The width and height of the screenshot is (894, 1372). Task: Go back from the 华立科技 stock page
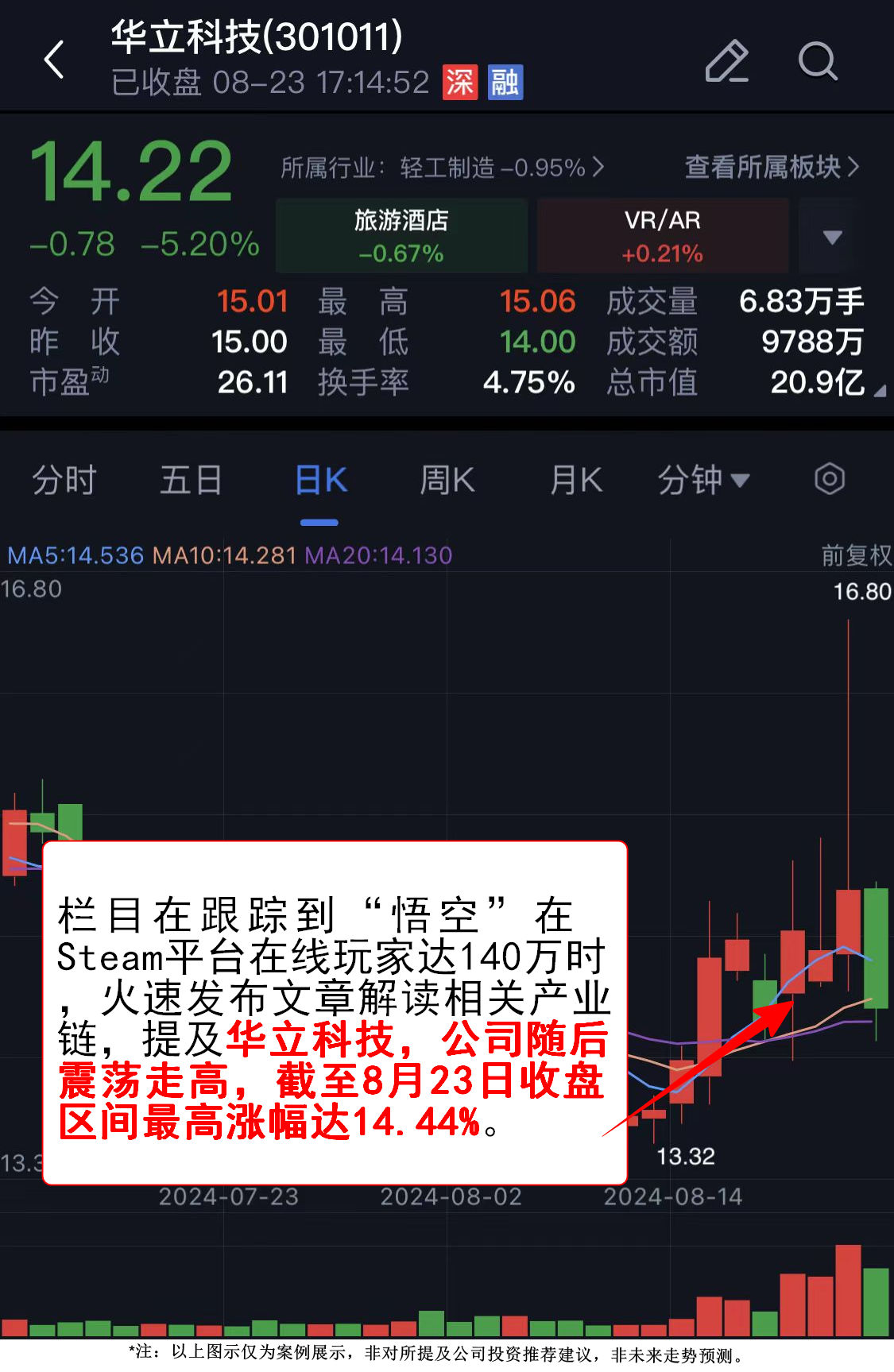point(54,60)
